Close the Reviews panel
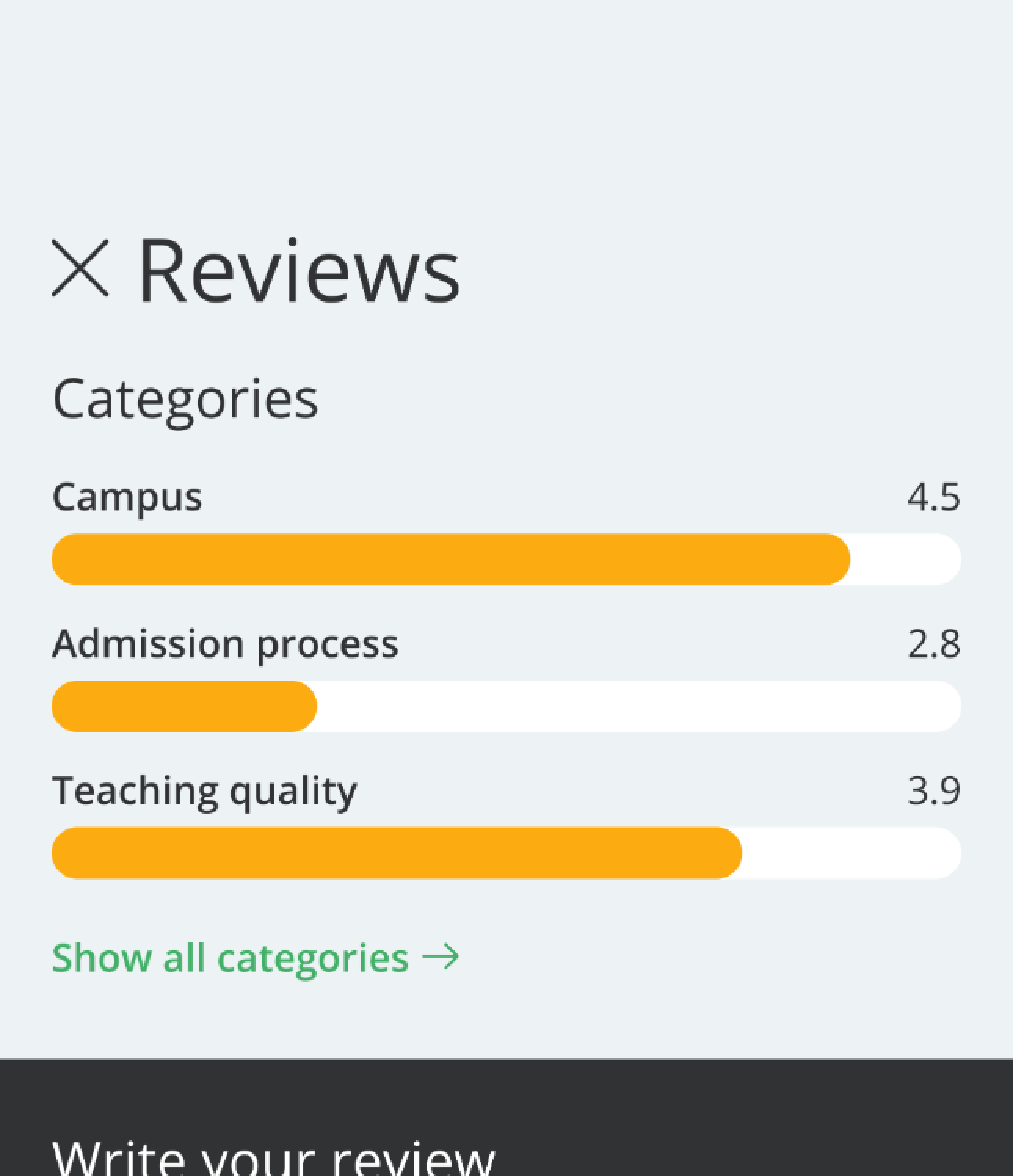 point(80,269)
